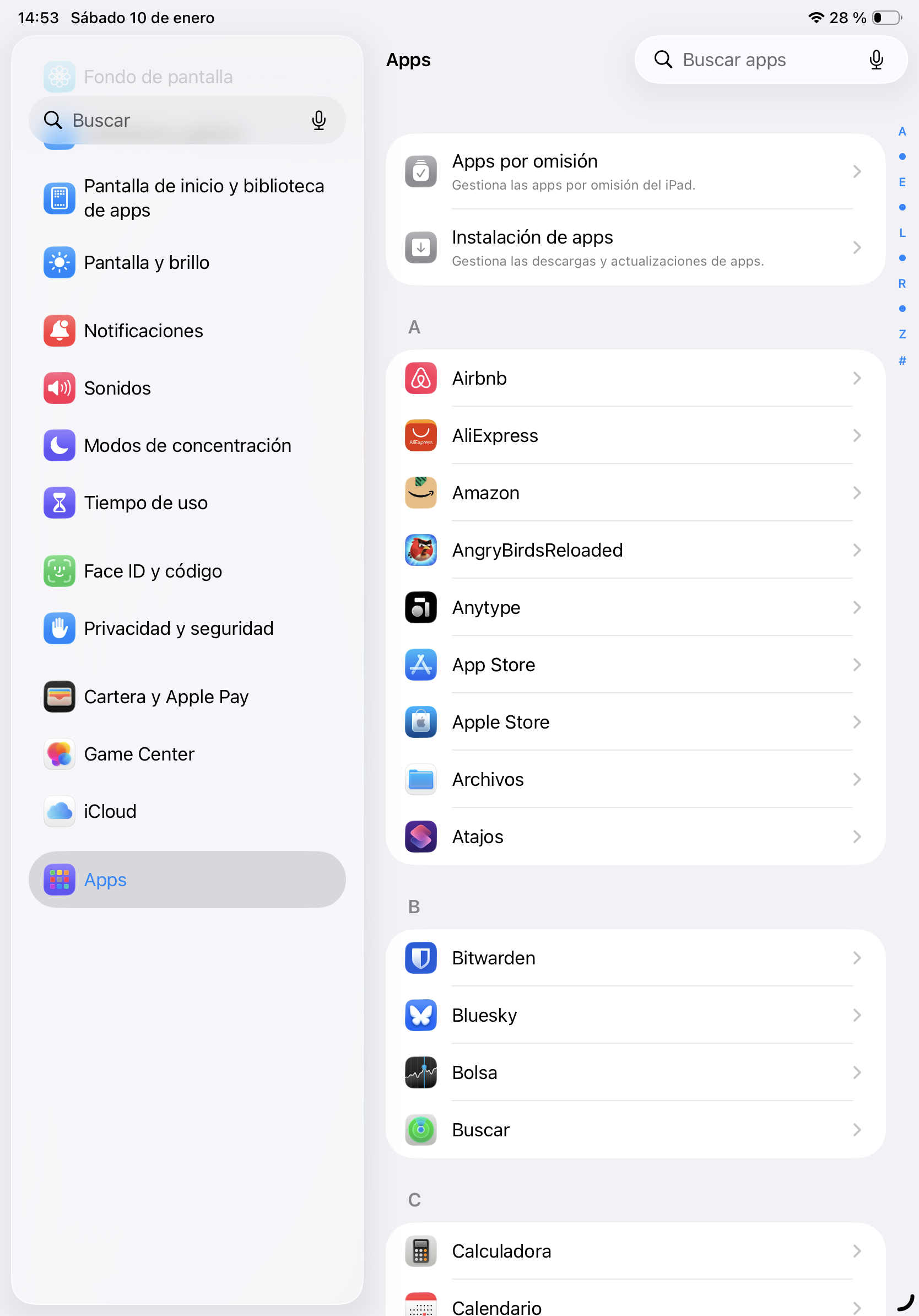Select Bluesky in the apps list
This screenshot has width=919, height=1316.
pyautogui.click(x=635, y=1015)
